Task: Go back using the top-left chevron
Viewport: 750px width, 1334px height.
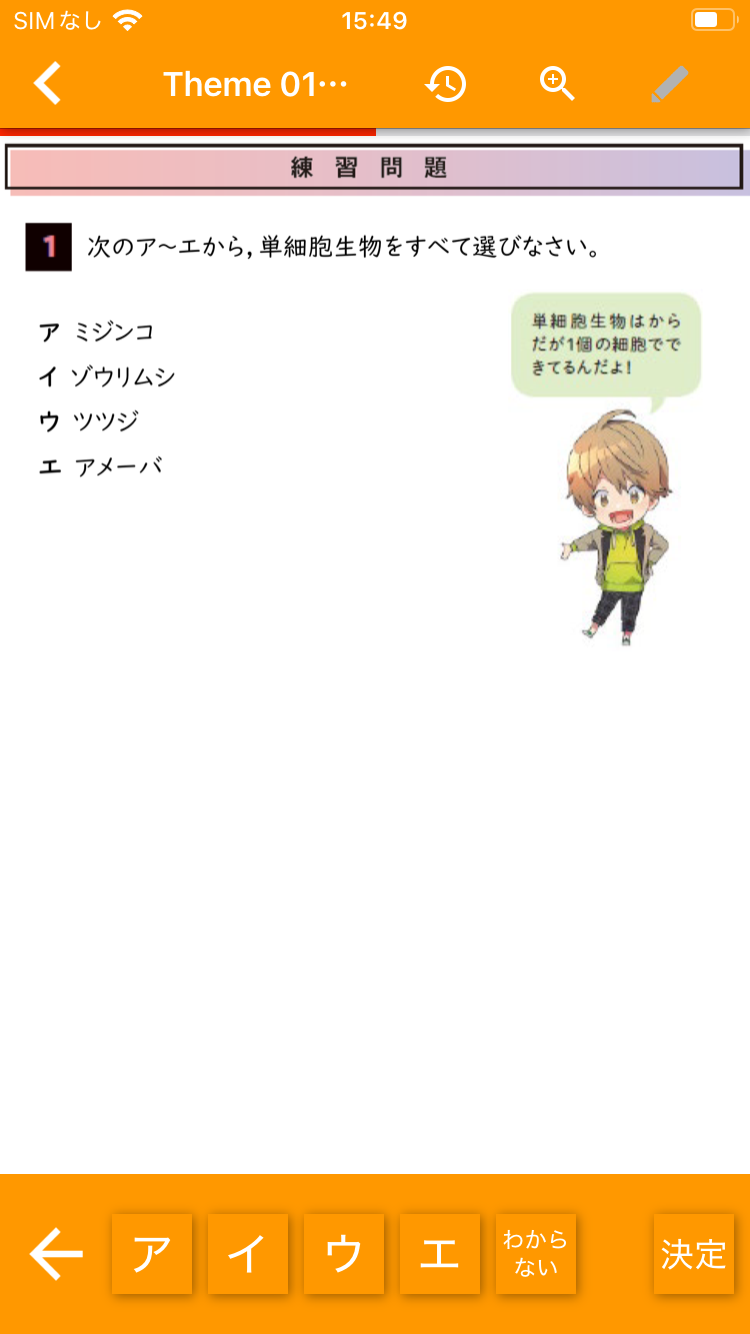Action: click(x=48, y=84)
